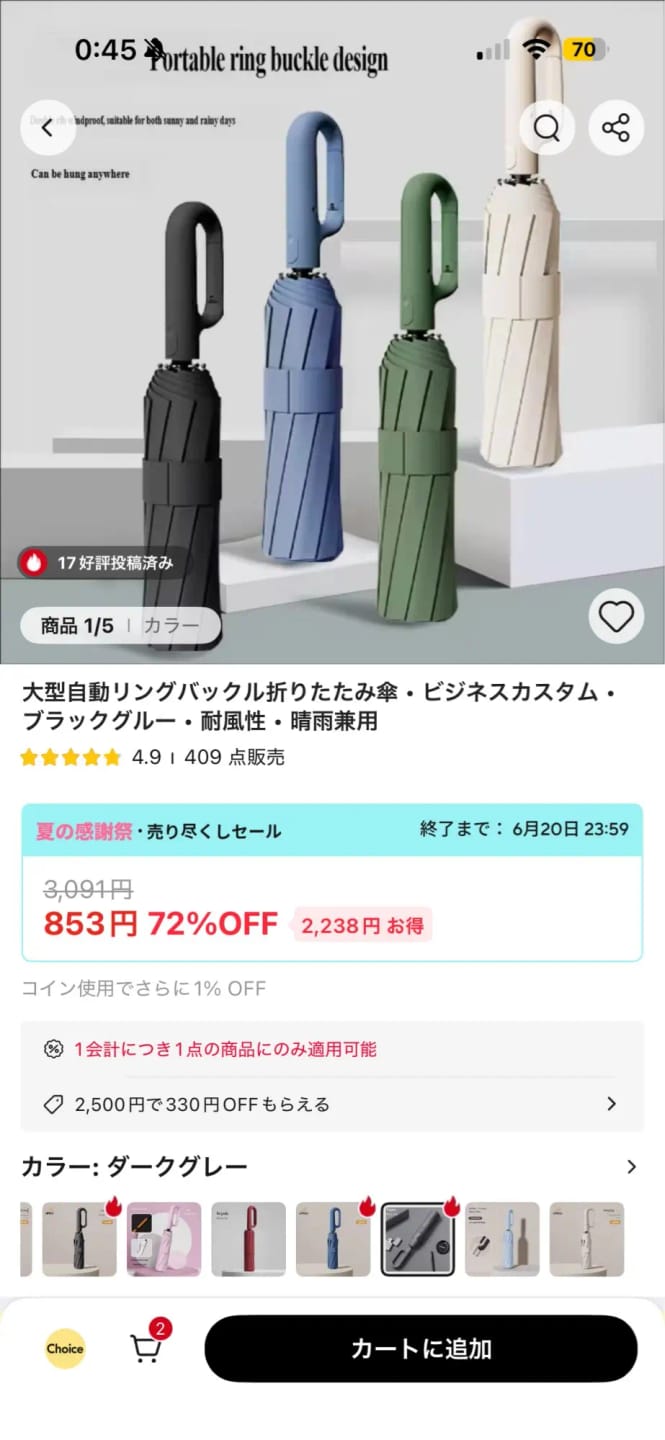Viewport: 665px width, 1440px height.
Task: Select the light blue umbrella color thumbnail
Action: tap(502, 1239)
